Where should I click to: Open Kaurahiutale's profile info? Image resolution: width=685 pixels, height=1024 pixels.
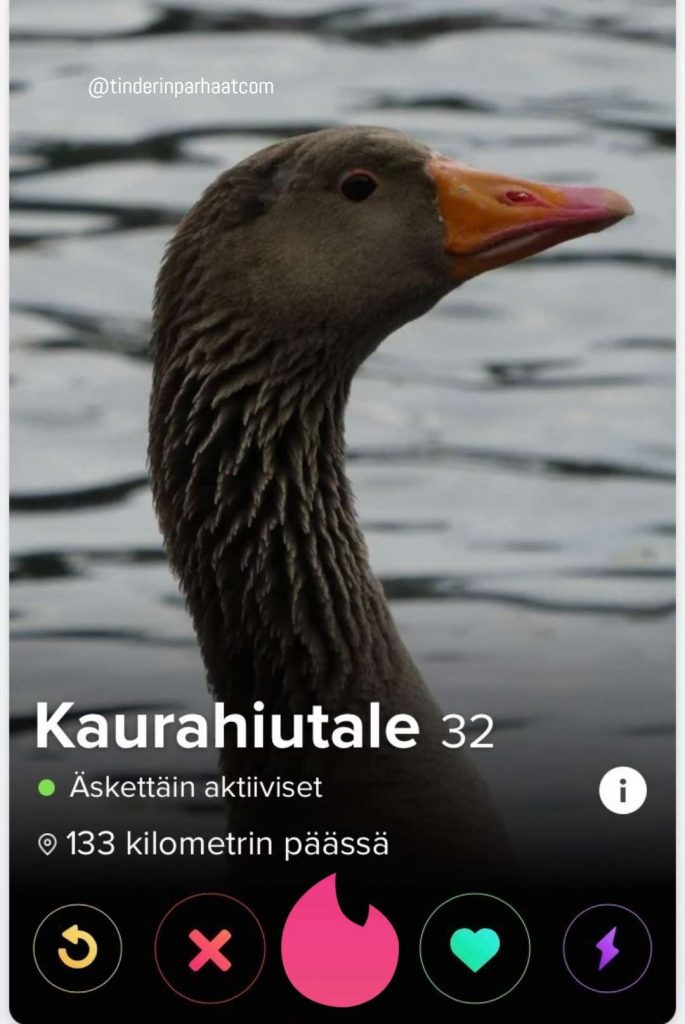click(x=623, y=792)
